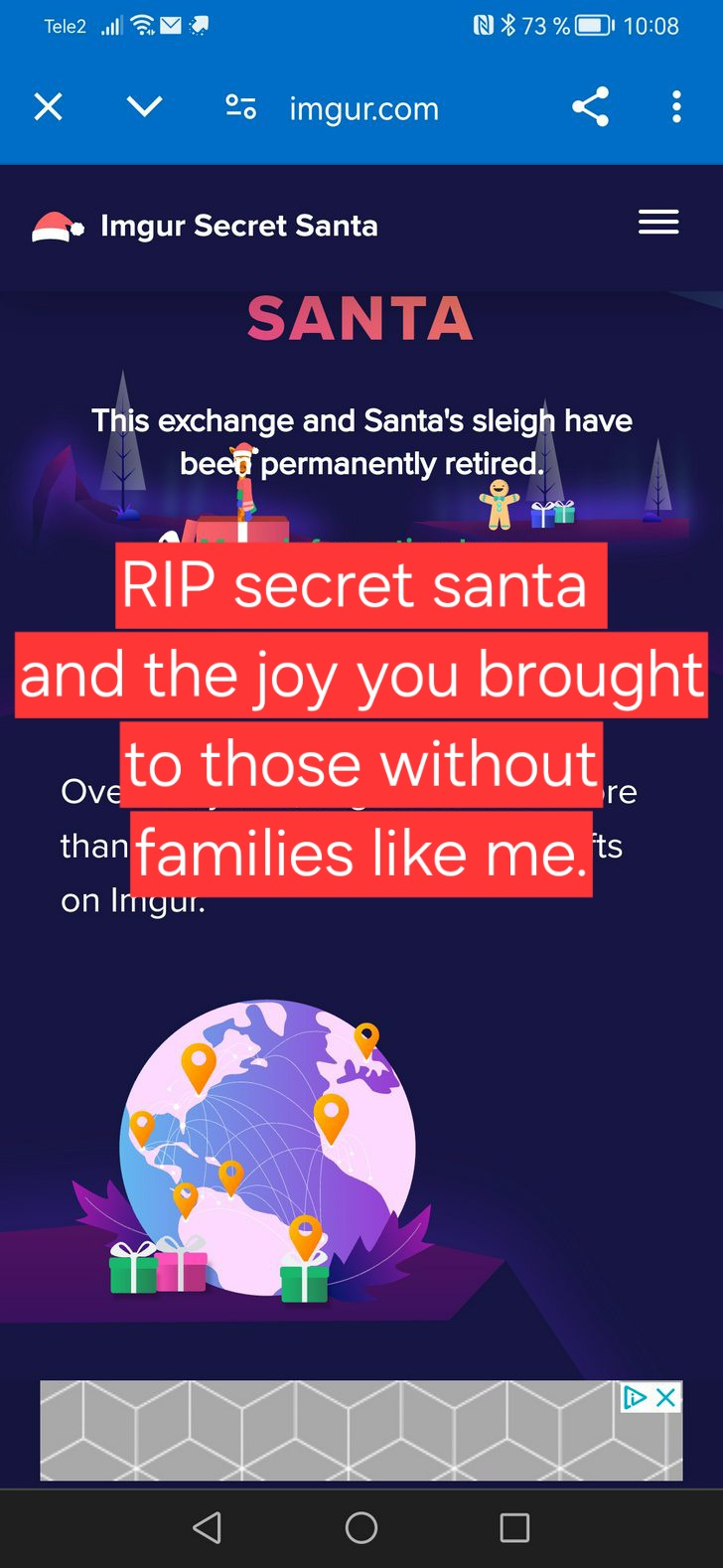Open the browser overflow menu
Screen dimensions: 723x1568
676,106
